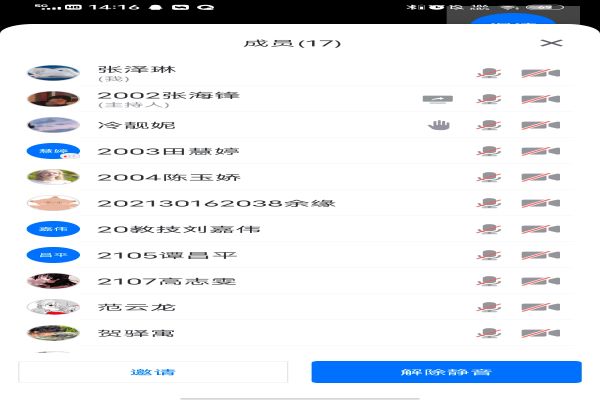Viewport: 600px width, 400px height.
Task: Close the 成员 members panel
Action: tap(551, 43)
